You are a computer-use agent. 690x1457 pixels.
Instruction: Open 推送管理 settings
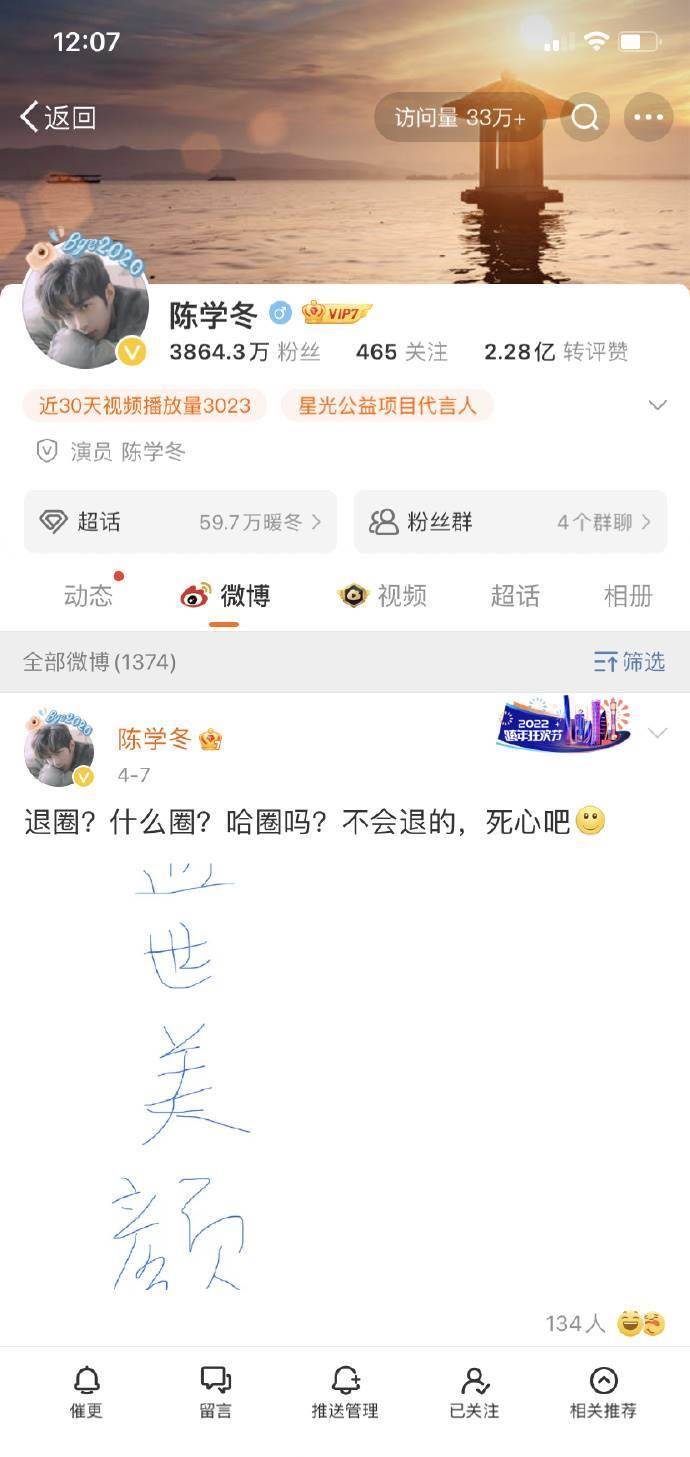pyautogui.click(x=345, y=1393)
